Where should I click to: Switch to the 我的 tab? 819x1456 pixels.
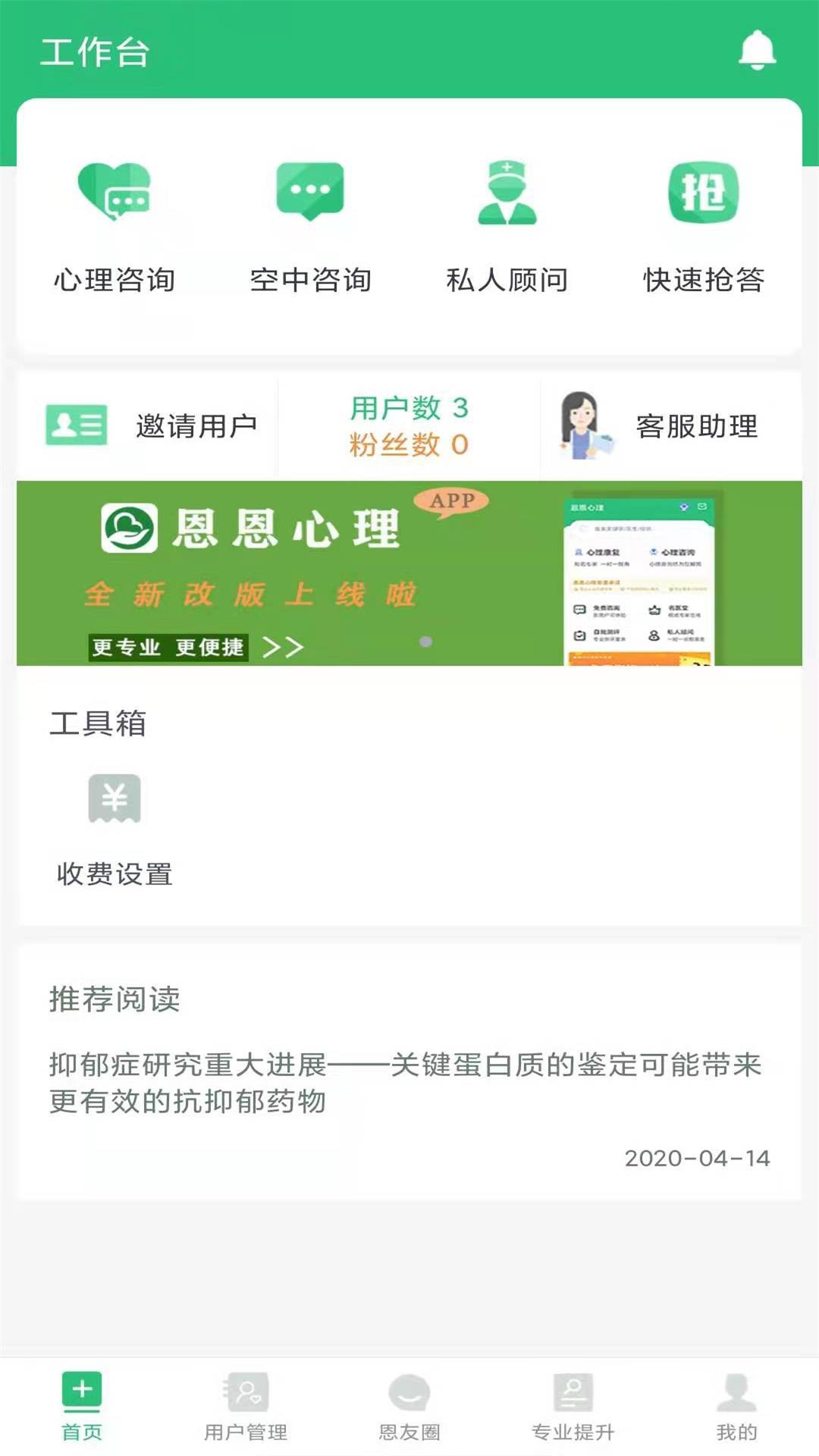click(736, 1406)
